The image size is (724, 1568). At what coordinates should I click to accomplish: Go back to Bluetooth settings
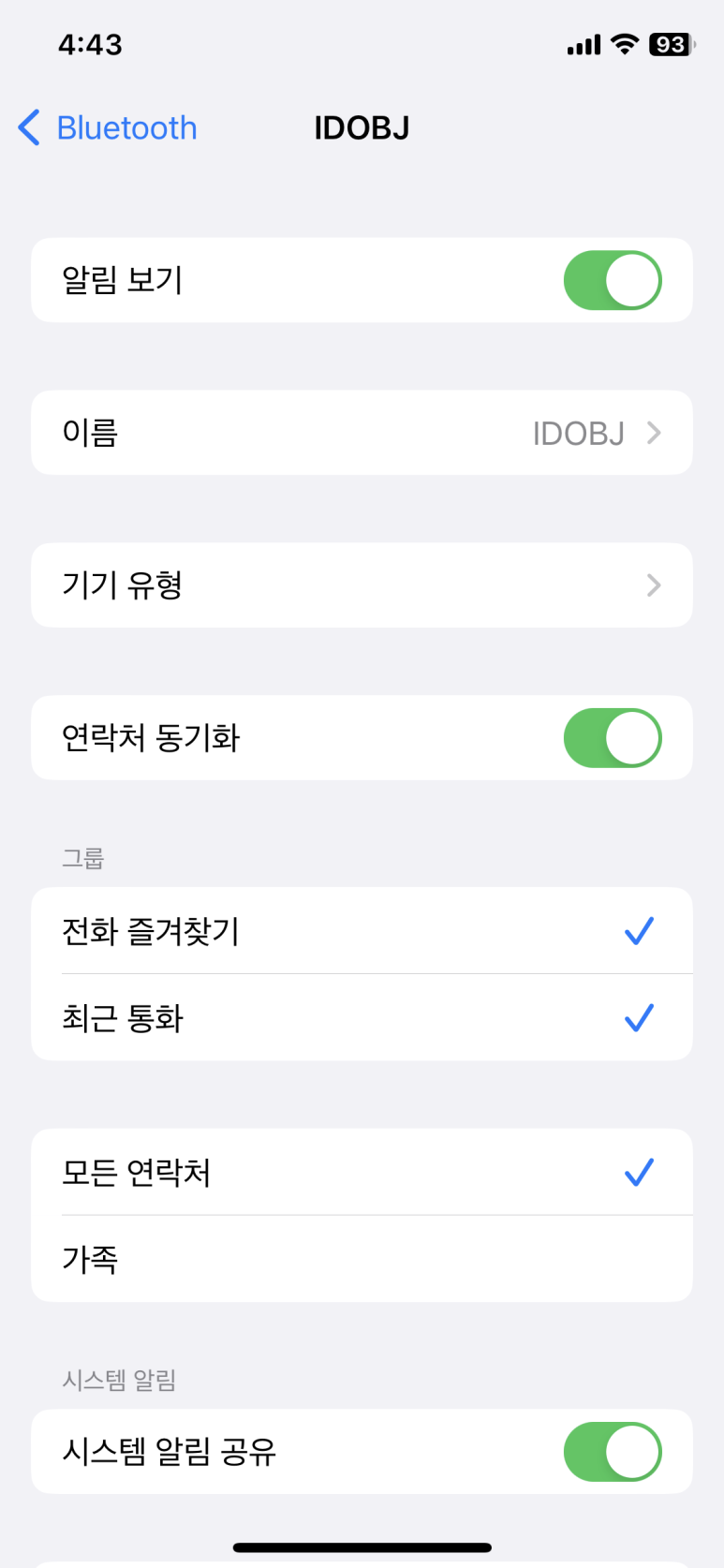[108, 127]
